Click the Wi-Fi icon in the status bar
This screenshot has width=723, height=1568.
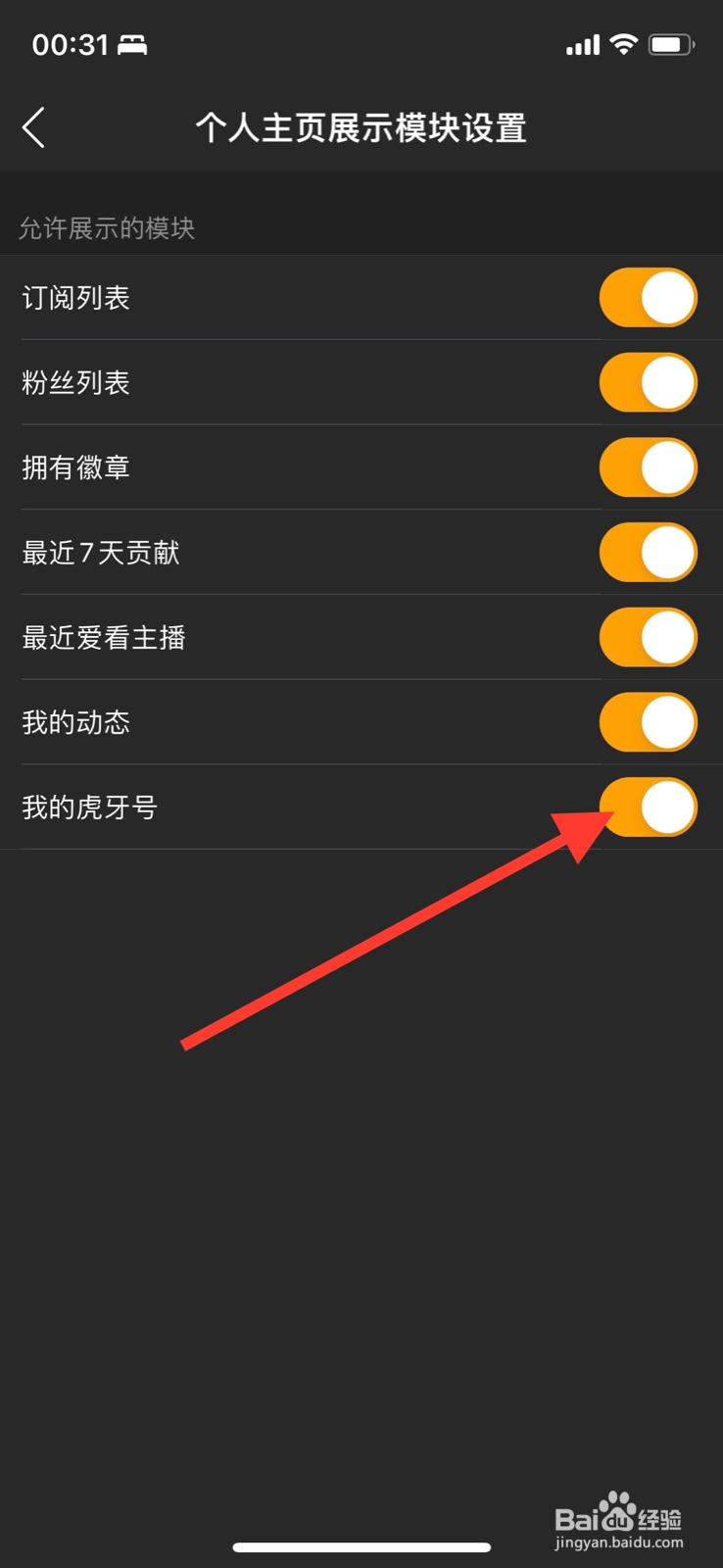pyautogui.click(x=624, y=44)
